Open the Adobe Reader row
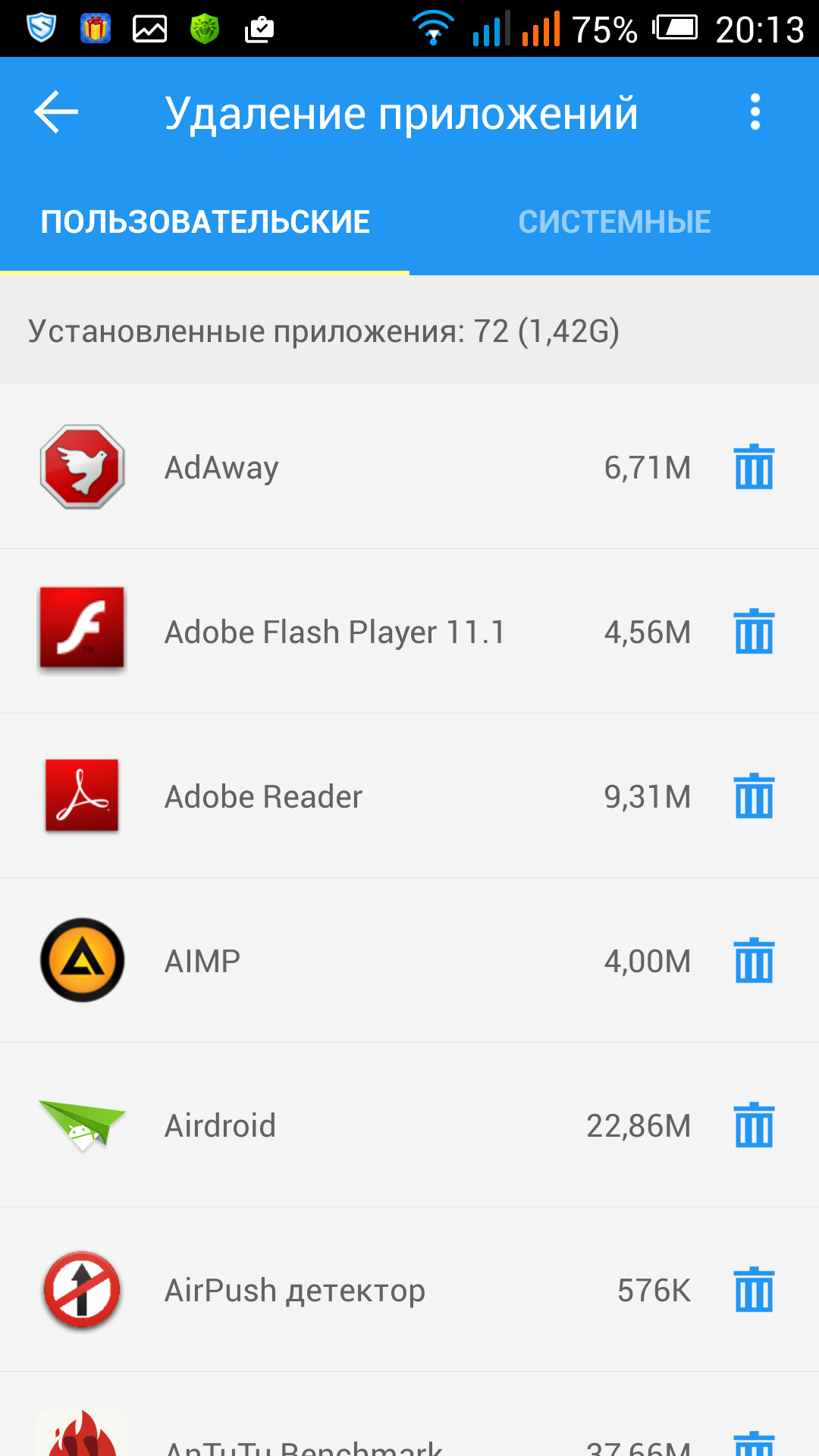 (341, 796)
